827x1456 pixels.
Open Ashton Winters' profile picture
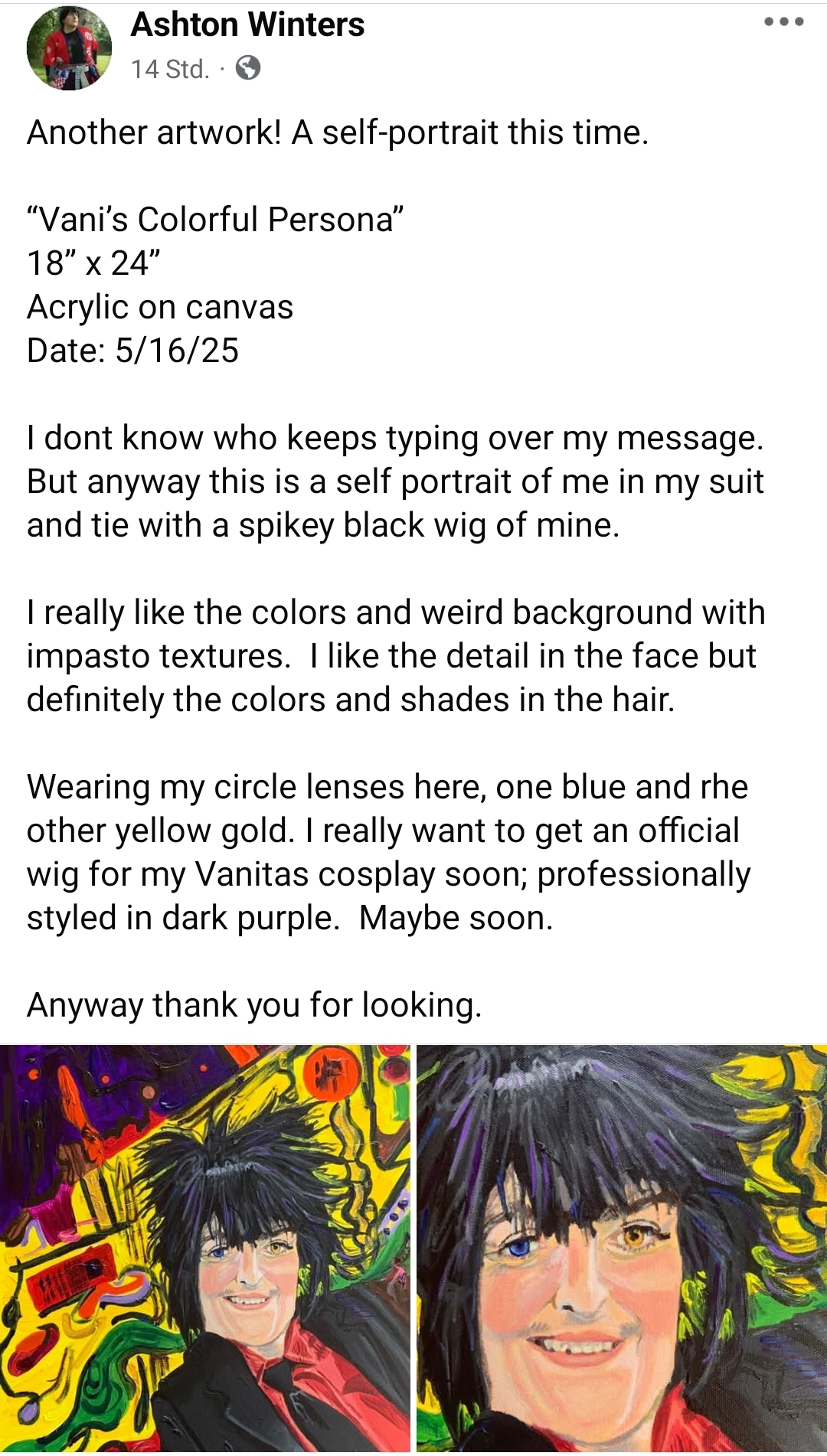(x=69, y=47)
